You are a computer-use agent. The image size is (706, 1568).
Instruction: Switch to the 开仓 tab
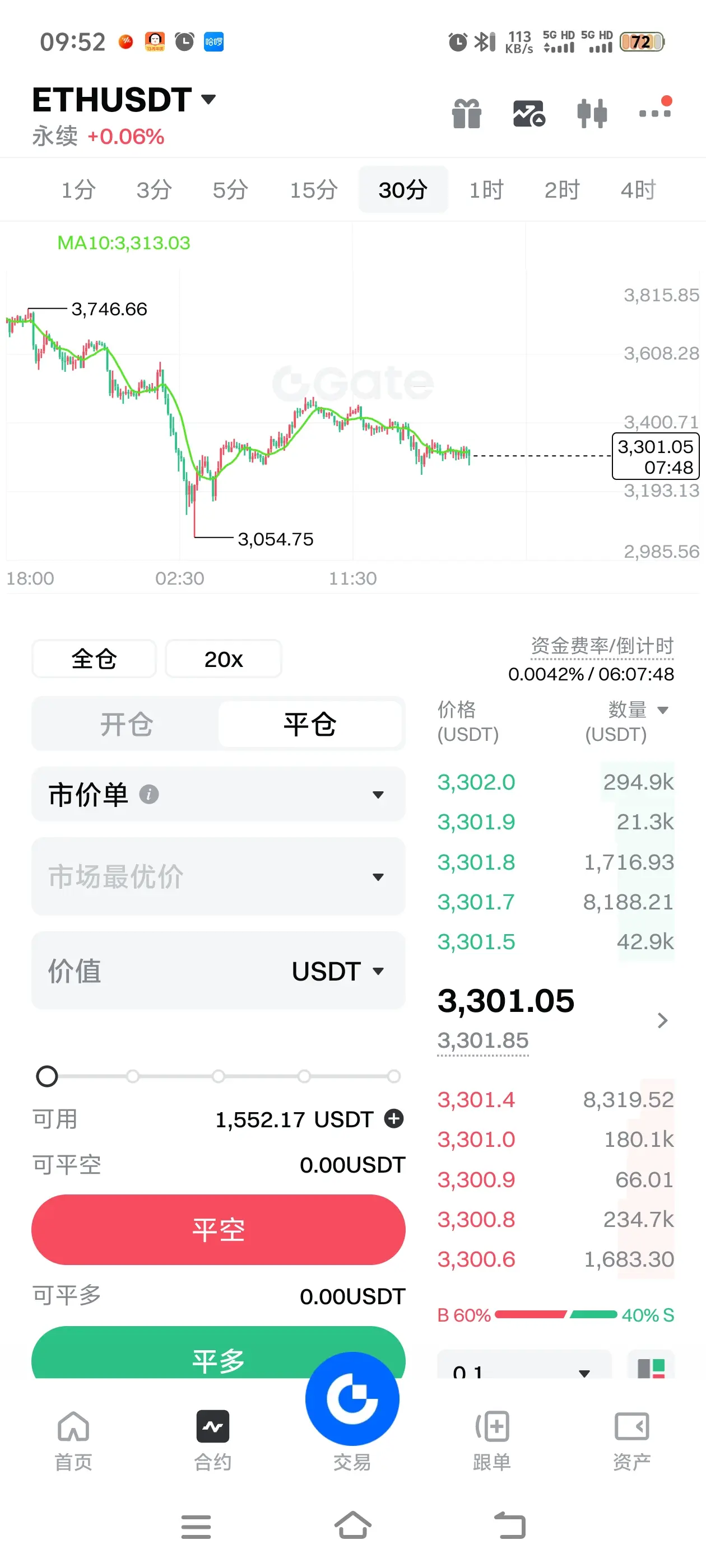coord(126,724)
